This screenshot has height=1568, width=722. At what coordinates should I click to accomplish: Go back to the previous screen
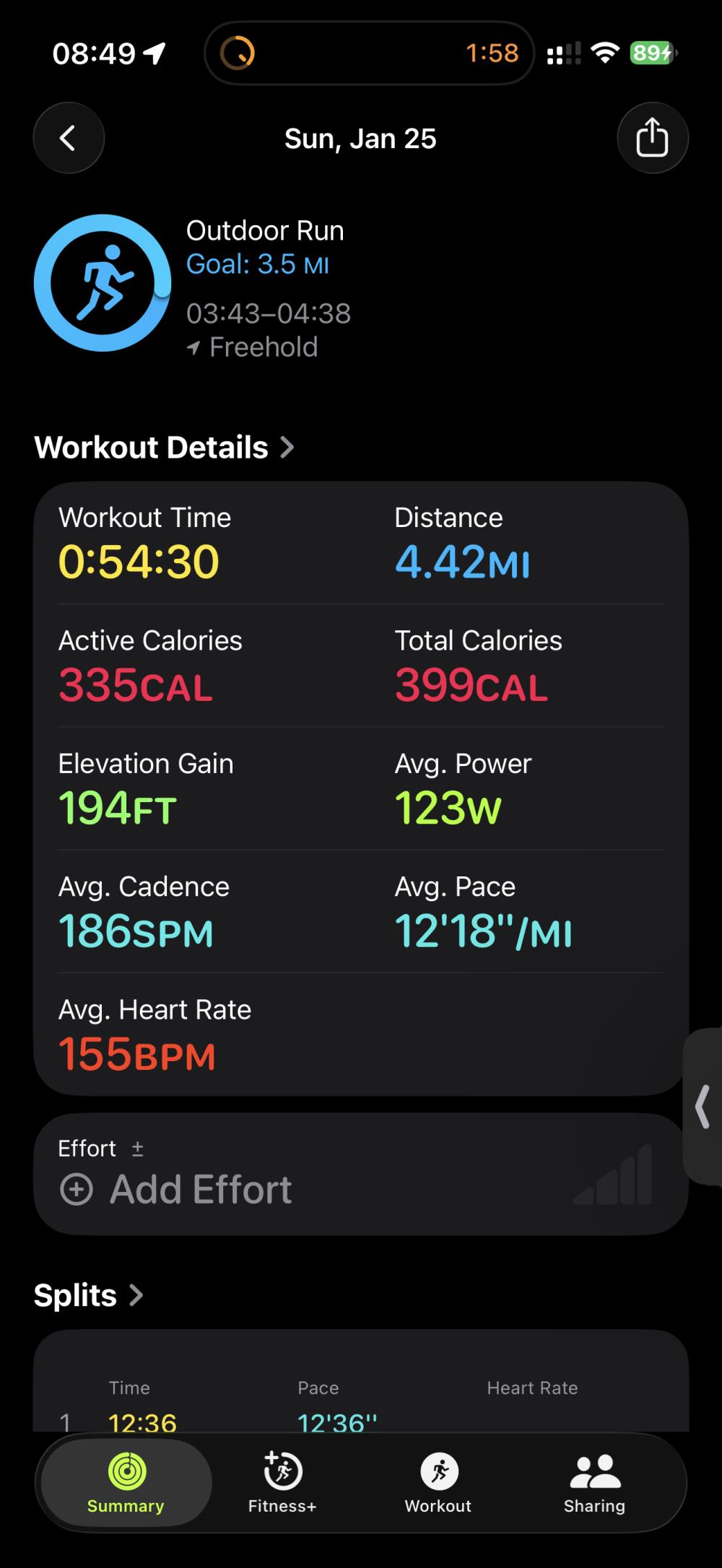[x=69, y=138]
